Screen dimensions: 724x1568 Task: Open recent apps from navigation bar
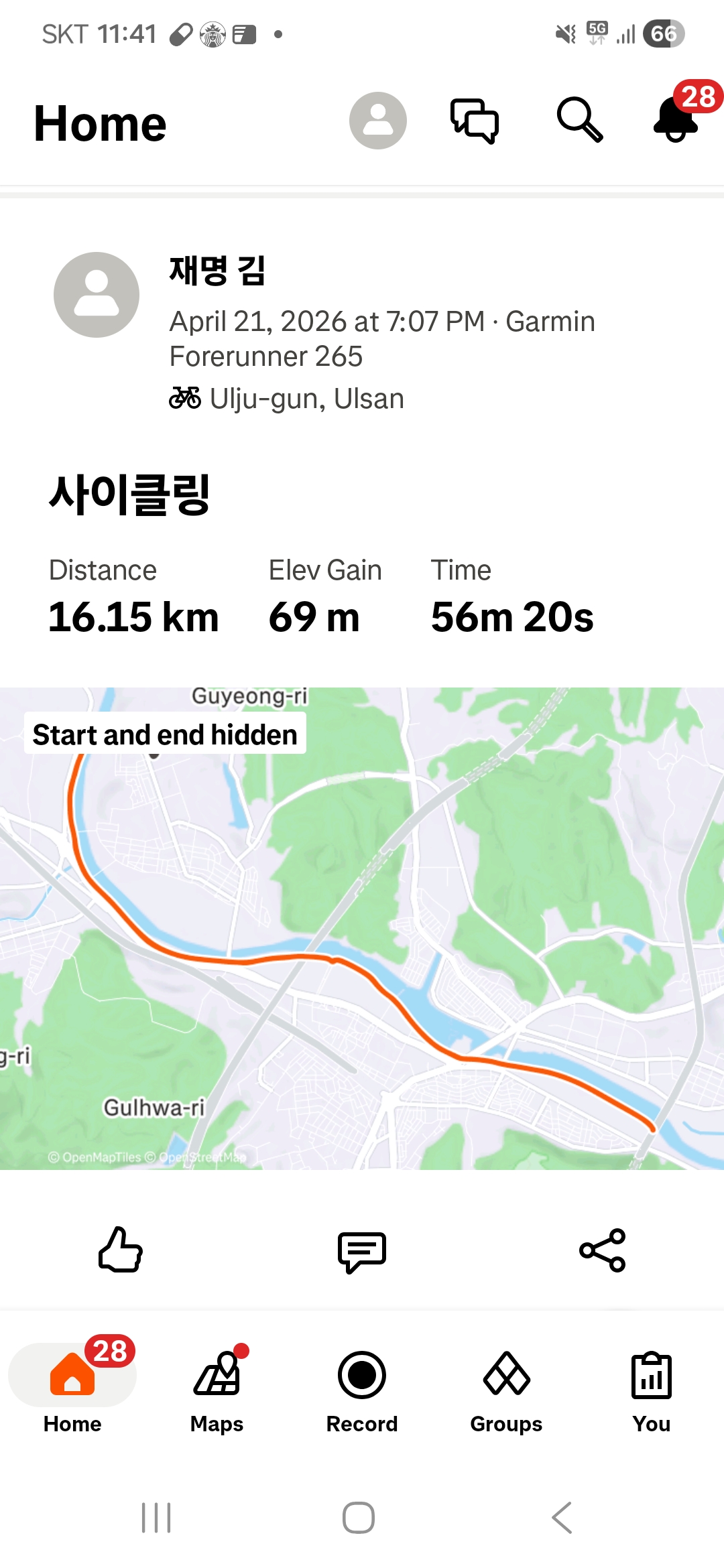(x=156, y=1518)
